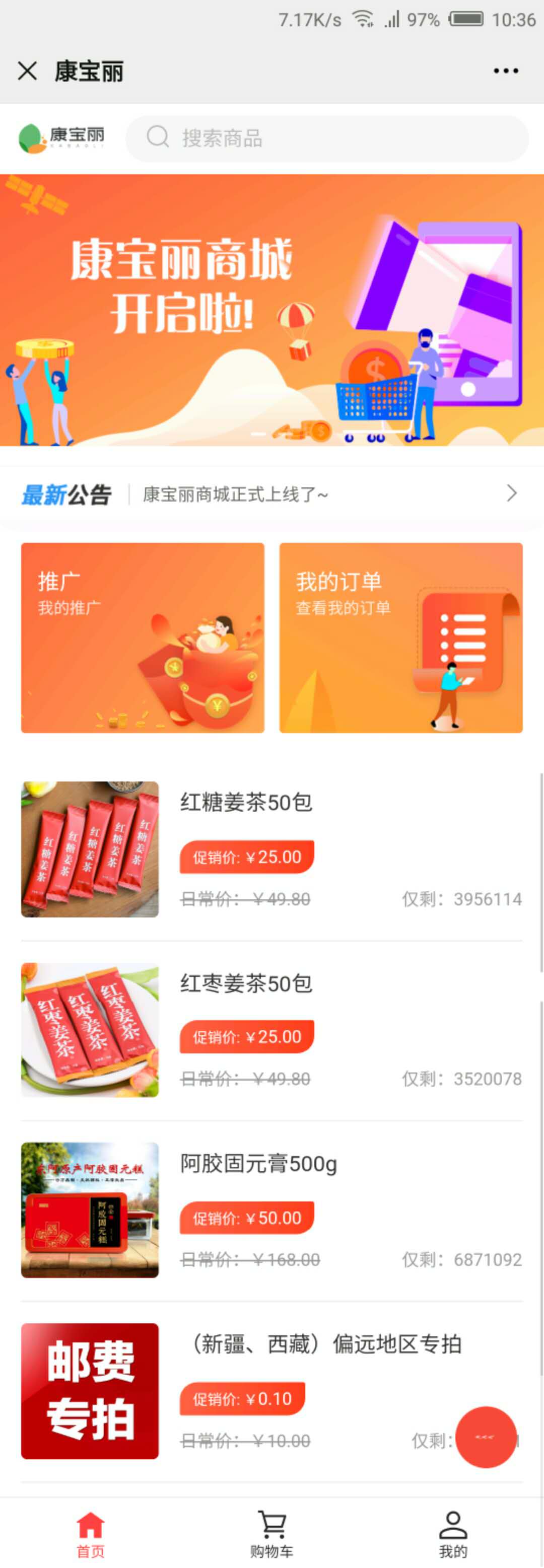The width and height of the screenshot is (544, 1568).
Task: Open the 最新公告 announcement row
Action: [x=271, y=493]
